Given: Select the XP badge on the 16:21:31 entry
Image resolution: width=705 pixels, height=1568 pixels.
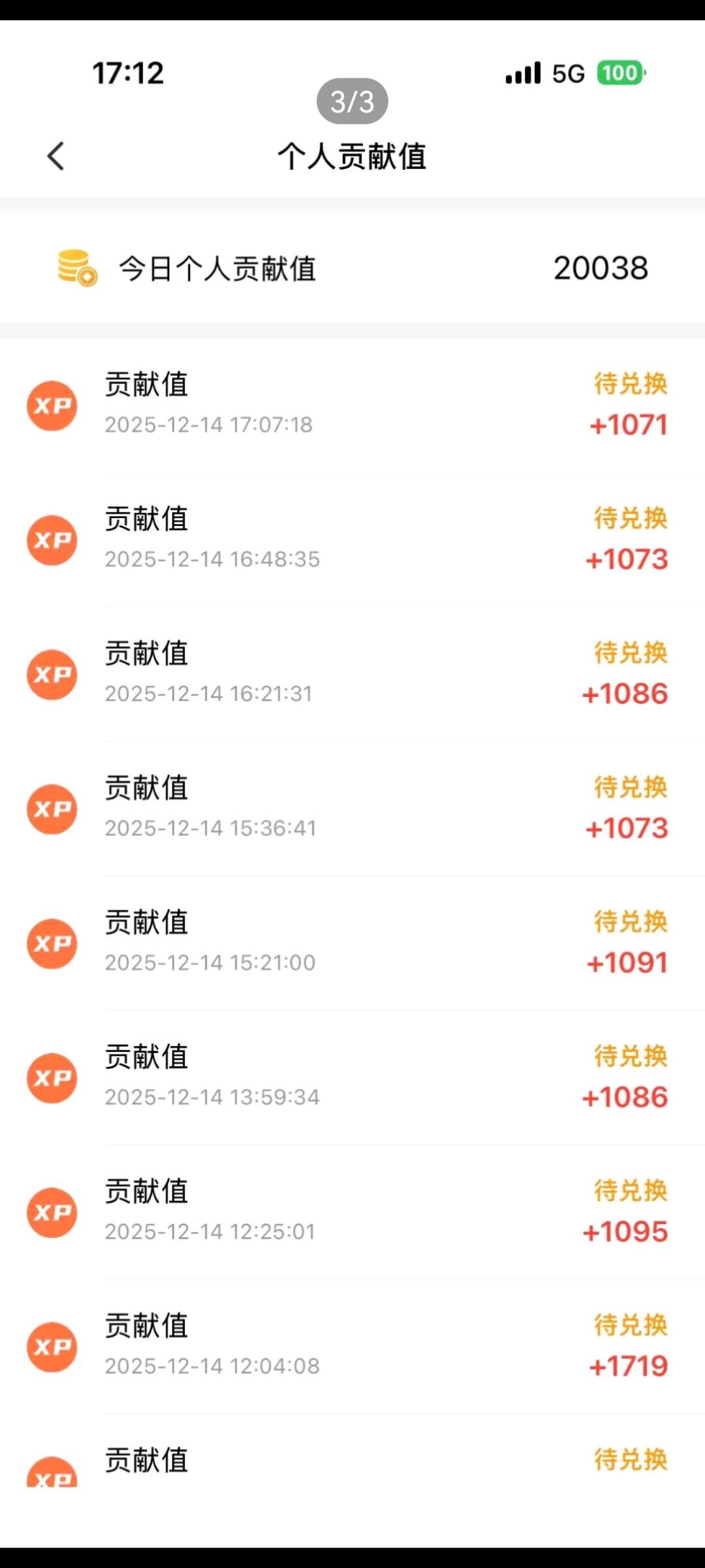Looking at the screenshot, I should (53, 674).
